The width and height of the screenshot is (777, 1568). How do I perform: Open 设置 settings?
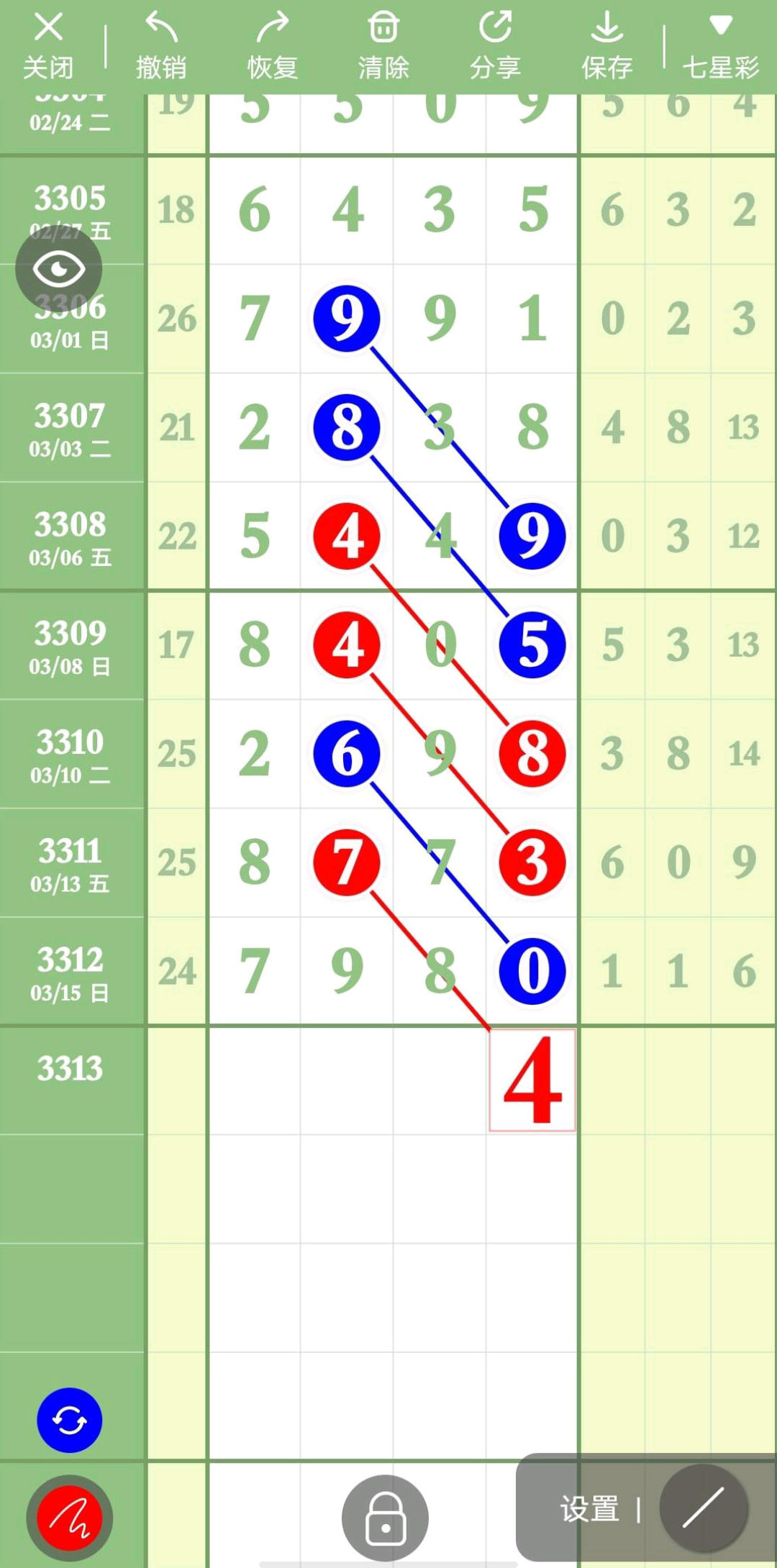tap(590, 1509)
